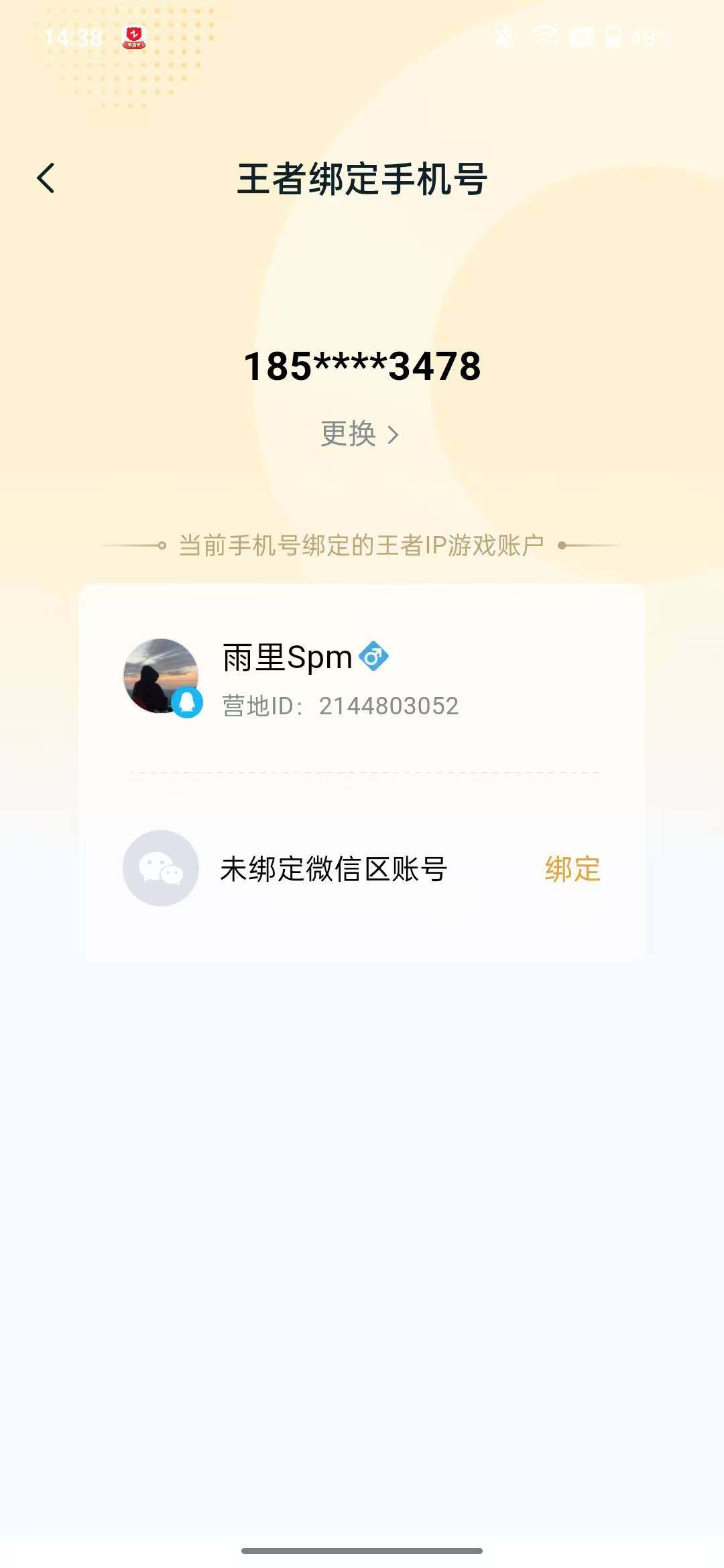Open 更换 to change the phone number

349,434
